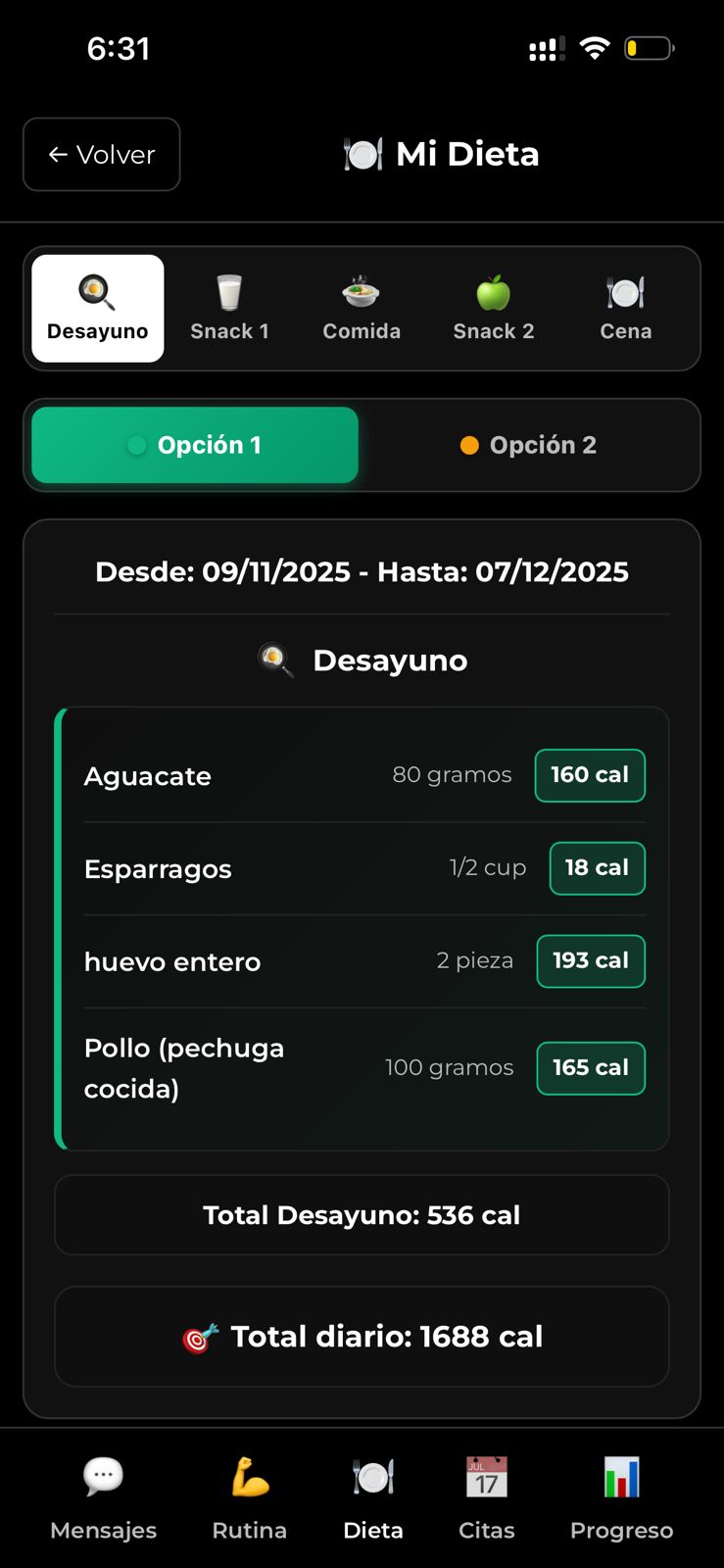Select the Desayuno frying pan icon
The height and width of the screenshot is (1568, 724).
click(97, 292)
